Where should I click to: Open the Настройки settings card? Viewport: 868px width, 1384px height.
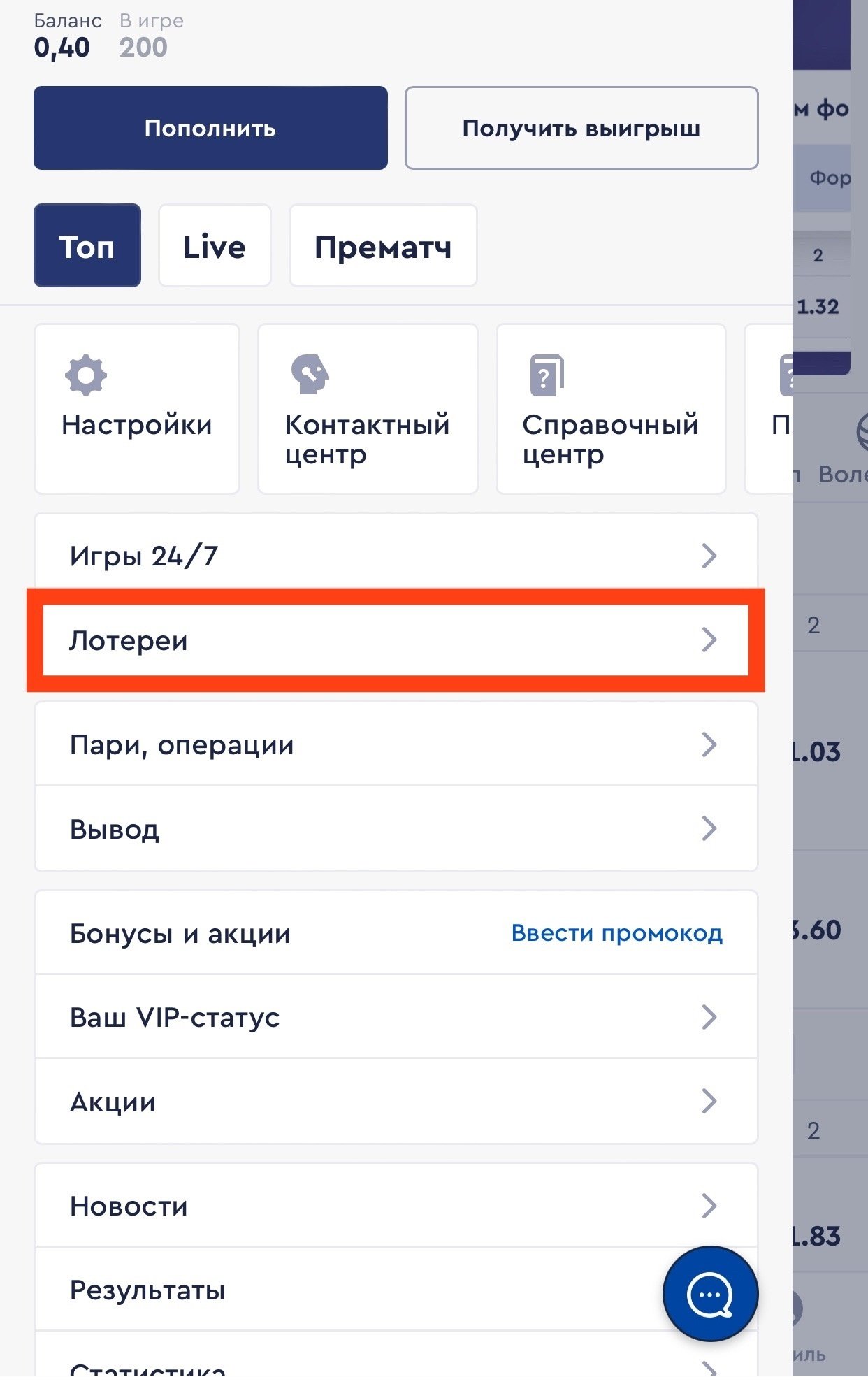[x=137, y=409]
